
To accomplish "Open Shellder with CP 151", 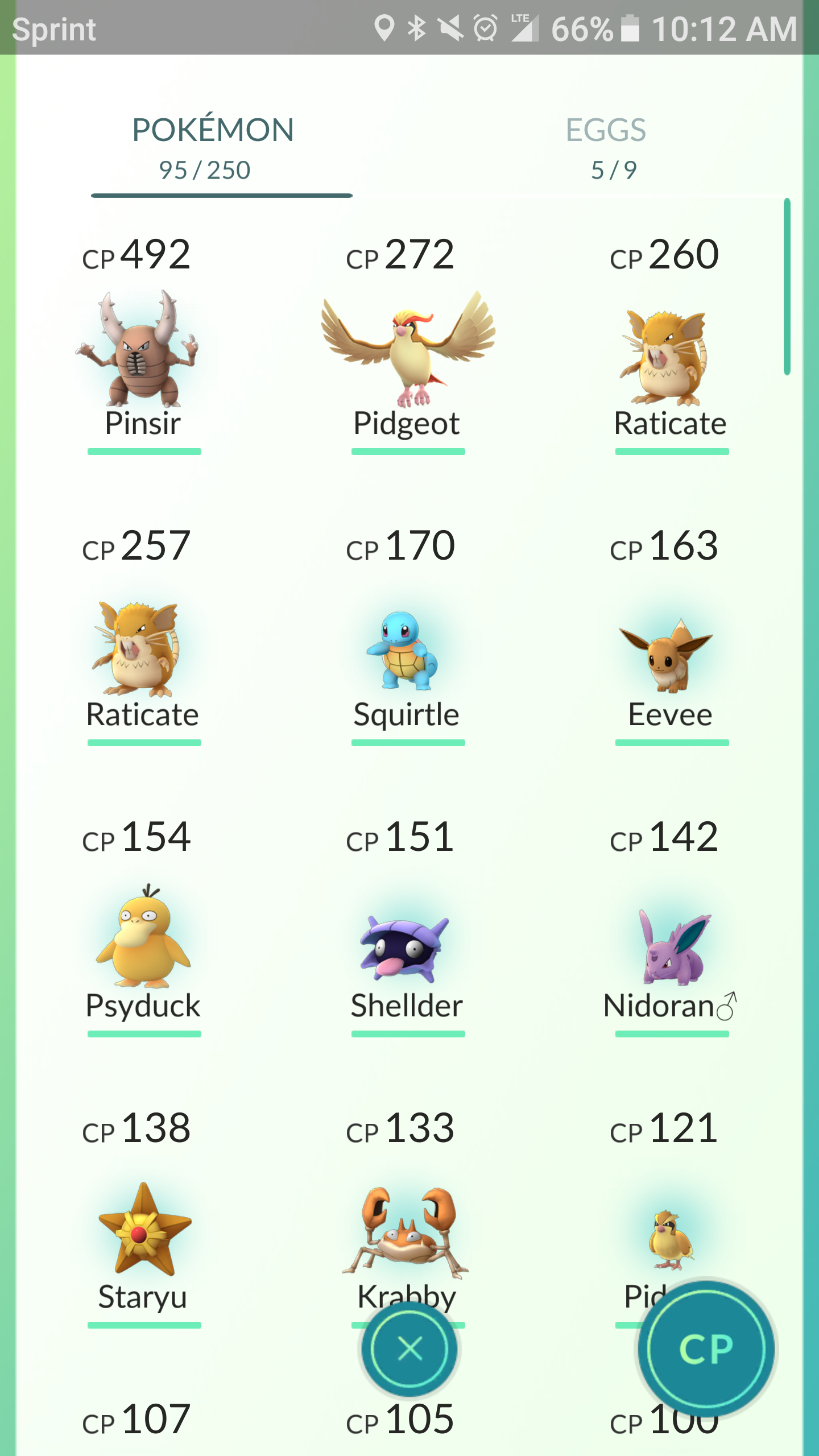I will click(406, 950).
